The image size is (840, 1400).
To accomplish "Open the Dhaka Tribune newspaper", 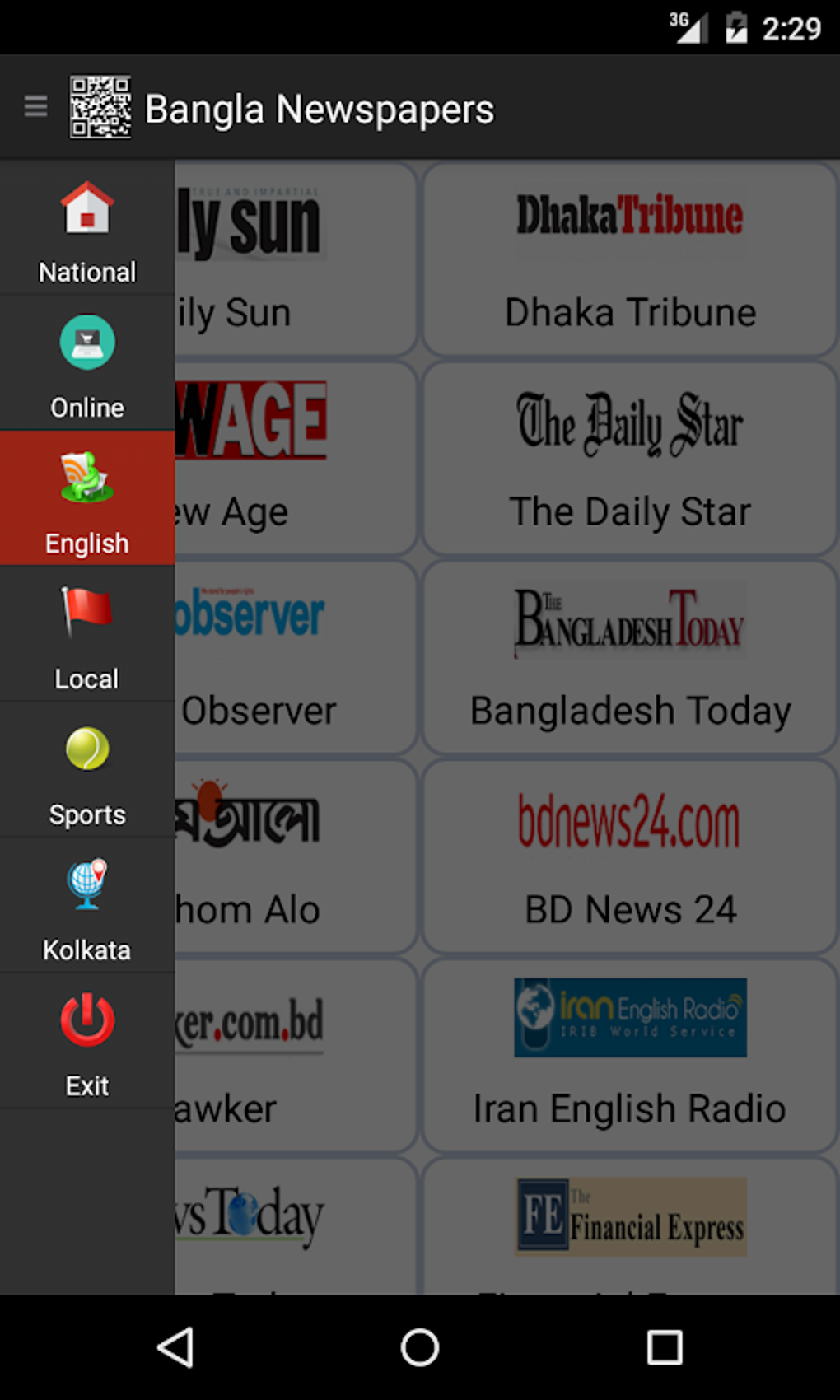I will (x=630, y=259).
